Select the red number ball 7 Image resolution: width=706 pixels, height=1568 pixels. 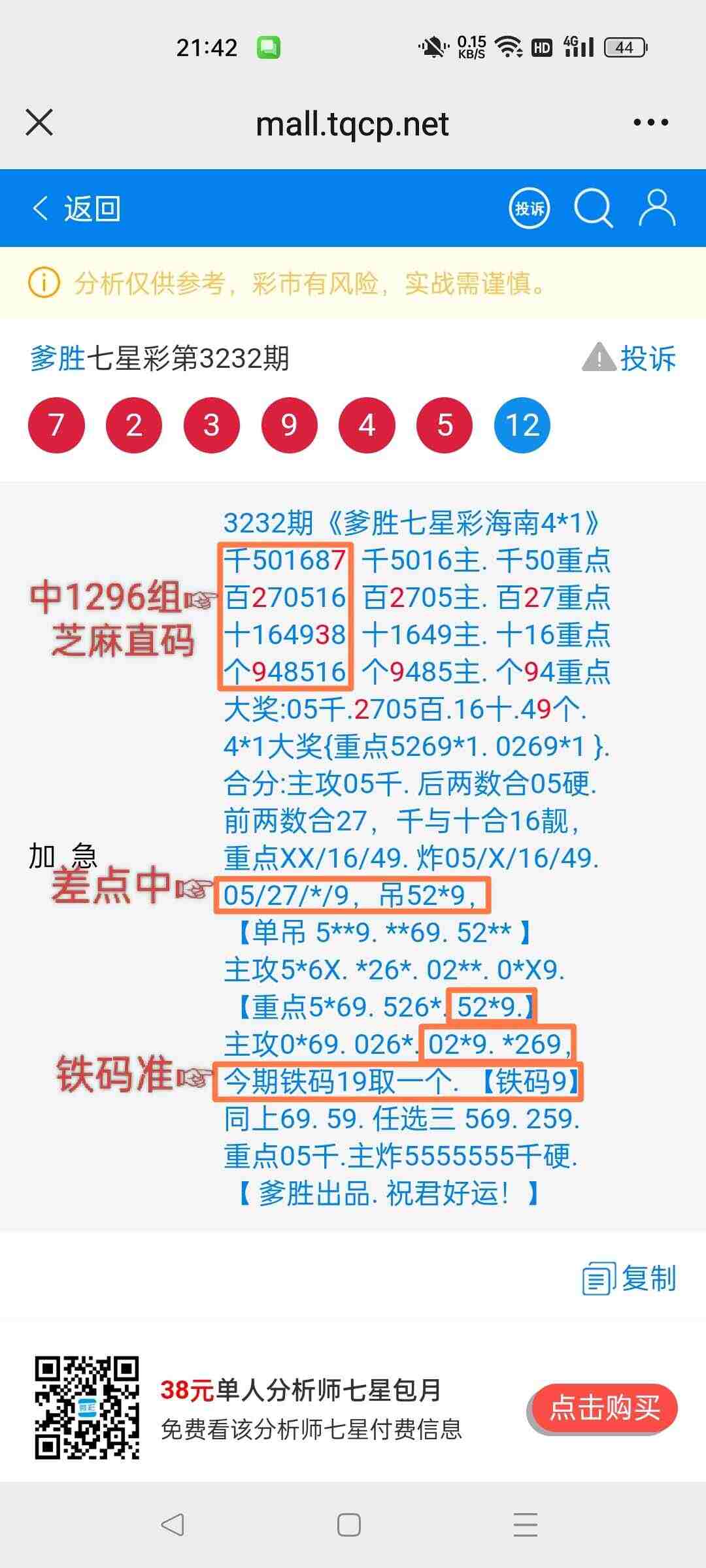coord(56,424)
